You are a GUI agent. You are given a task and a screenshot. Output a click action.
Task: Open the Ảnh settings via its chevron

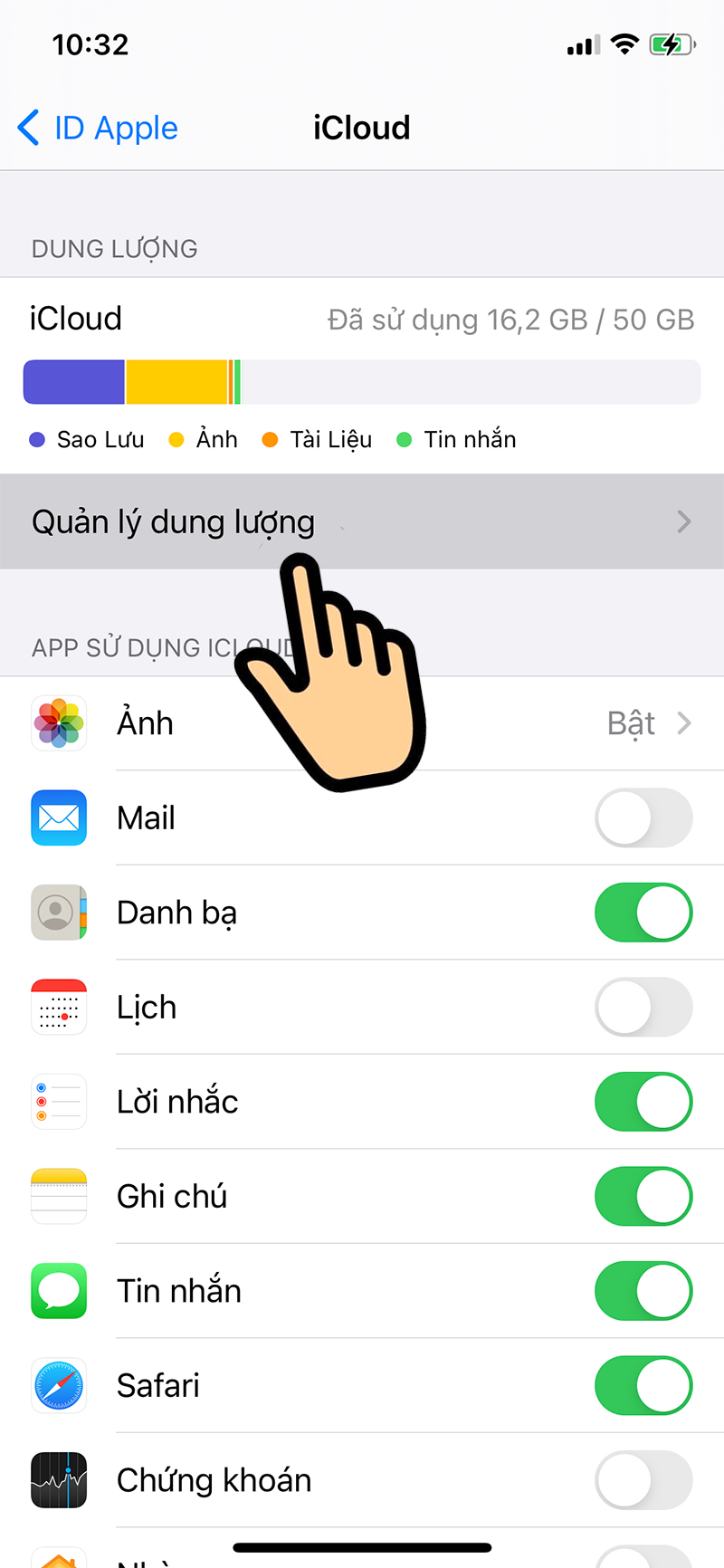pyautogui.click(x=686, y=722)
